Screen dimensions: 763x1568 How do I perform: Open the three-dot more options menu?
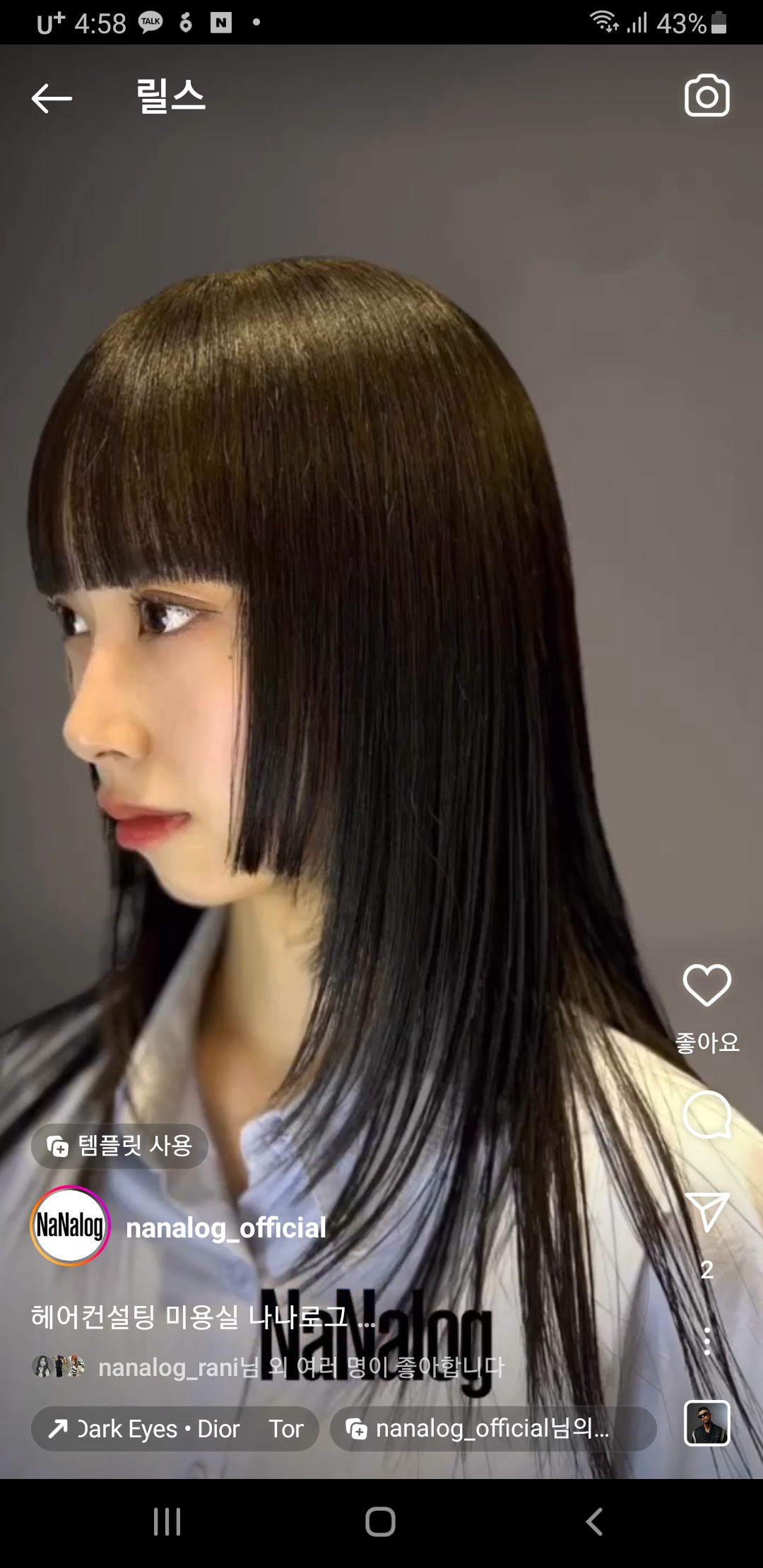click(x=706, y=1341)
